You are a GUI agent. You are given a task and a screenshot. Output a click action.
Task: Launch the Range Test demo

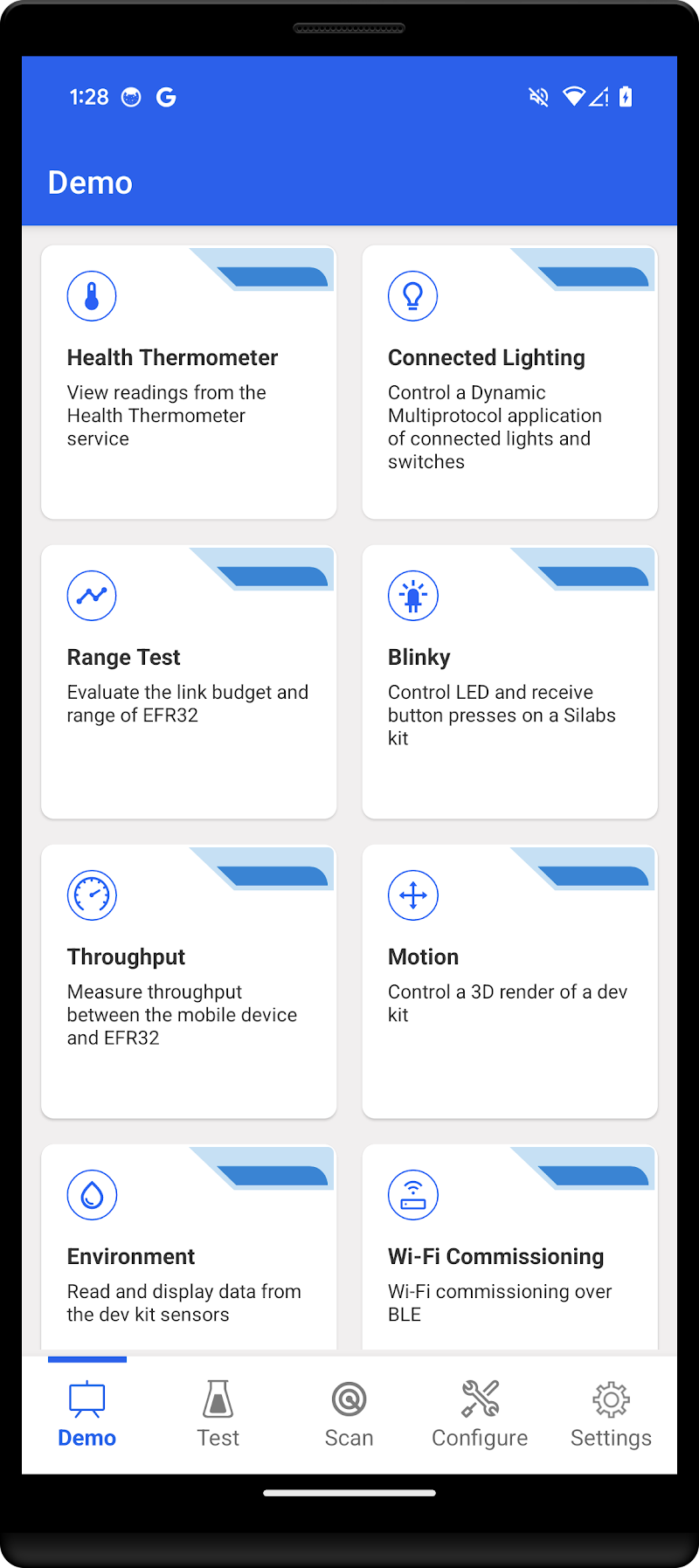(x=189, y=682)
